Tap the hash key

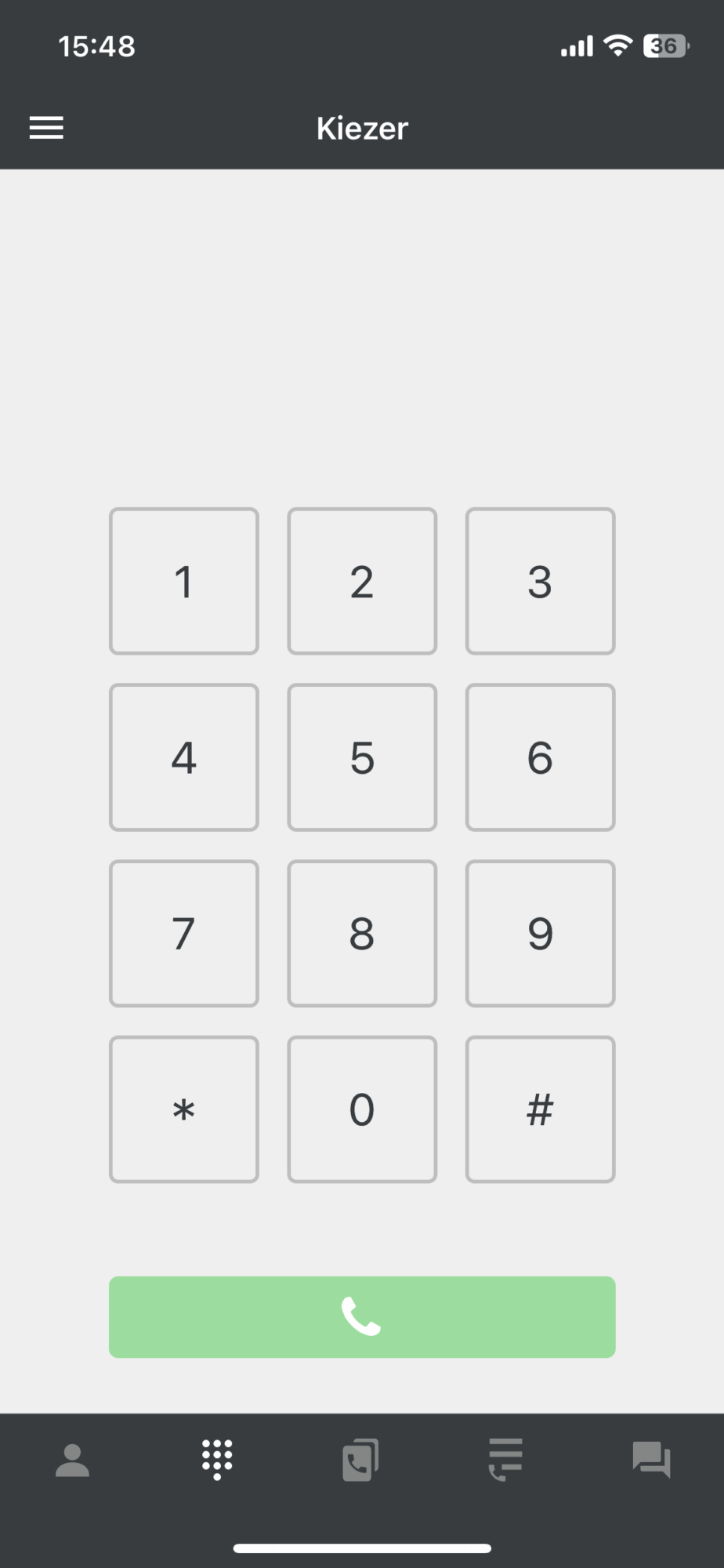pyautogui.click(x=541, y=1109)
